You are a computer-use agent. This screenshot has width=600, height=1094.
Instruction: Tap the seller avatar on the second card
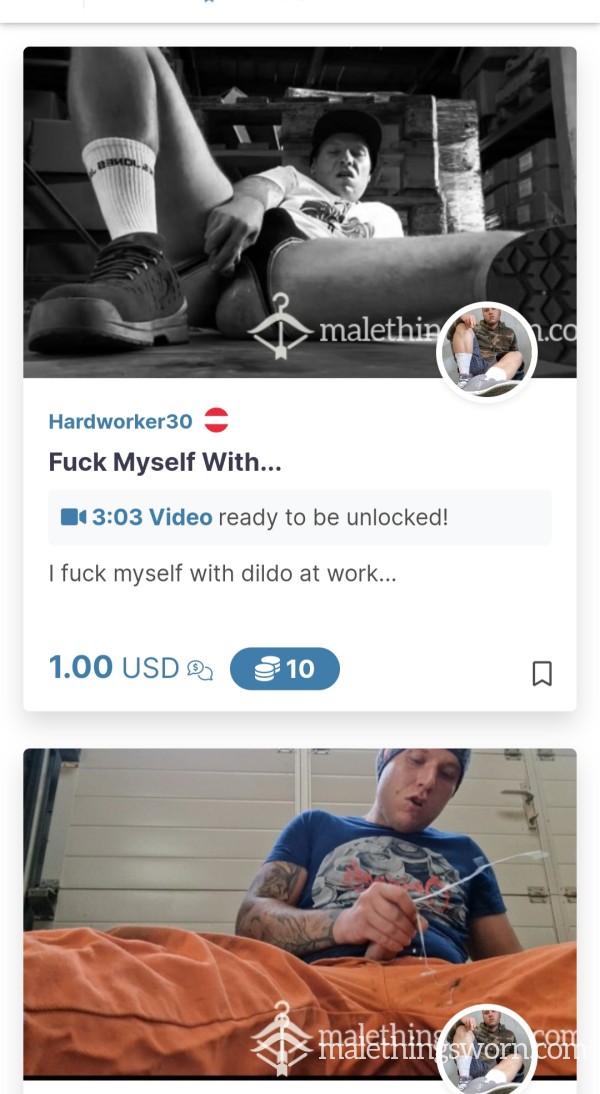pos(487,1049)
